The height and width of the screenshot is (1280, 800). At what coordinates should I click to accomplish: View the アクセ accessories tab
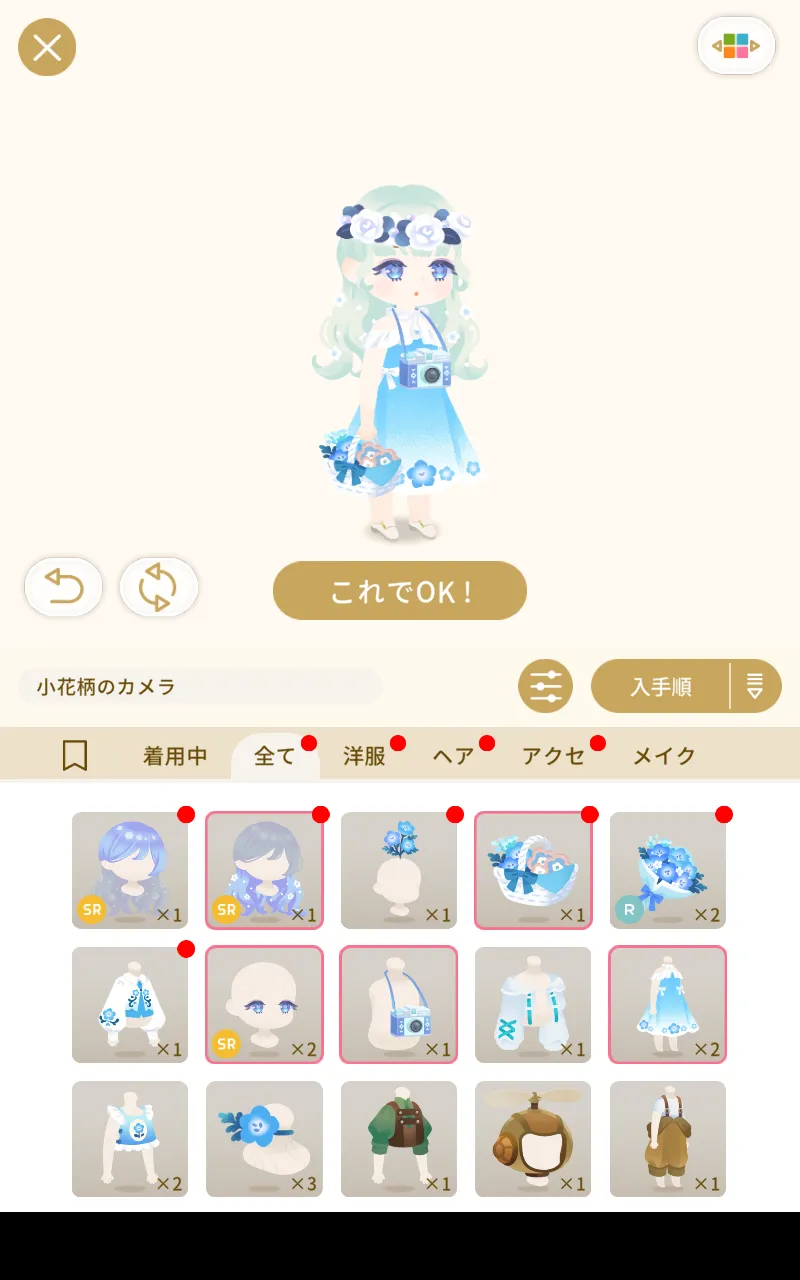[553, 756]
